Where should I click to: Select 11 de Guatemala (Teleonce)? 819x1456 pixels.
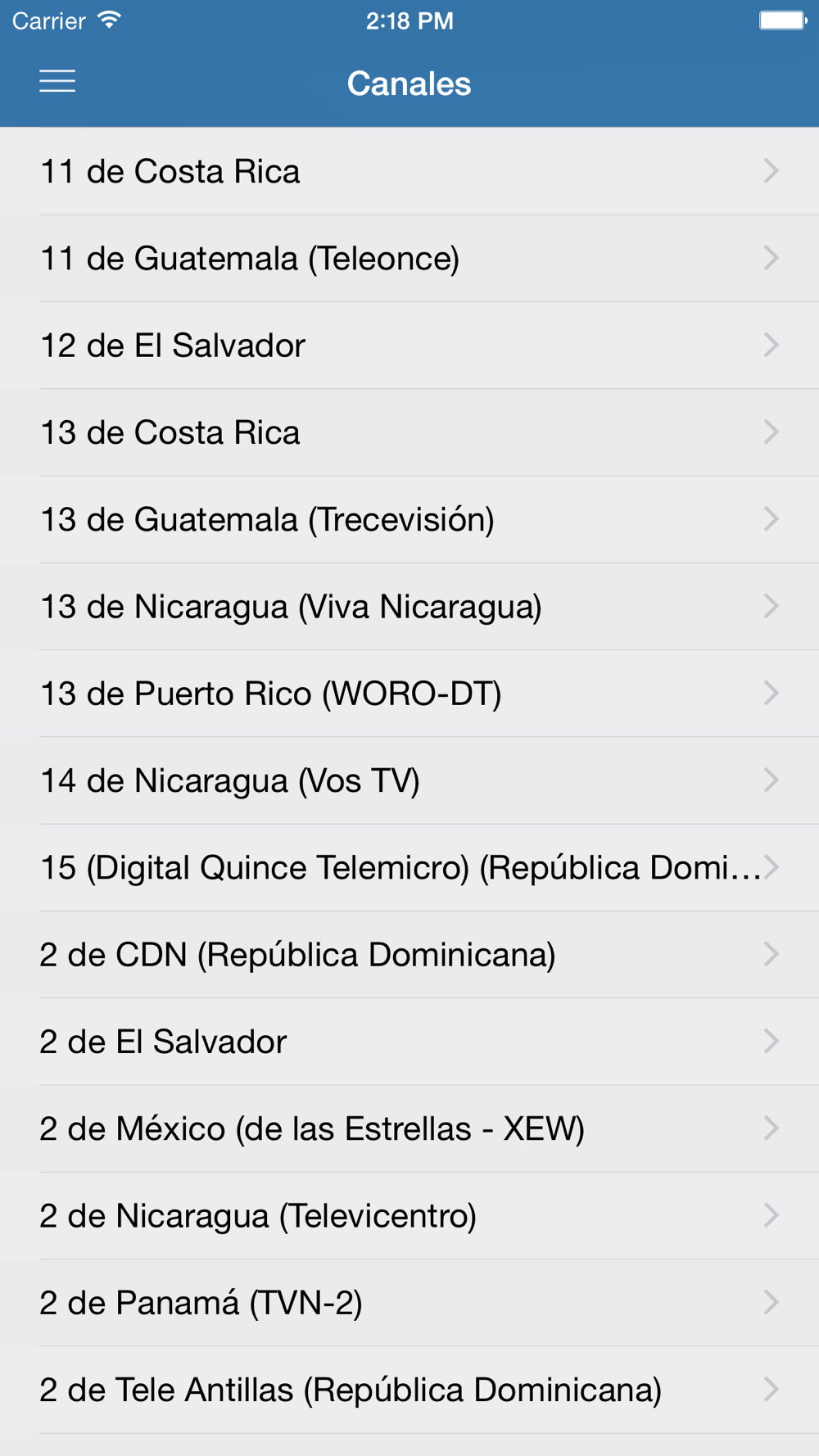coord(409,259)
